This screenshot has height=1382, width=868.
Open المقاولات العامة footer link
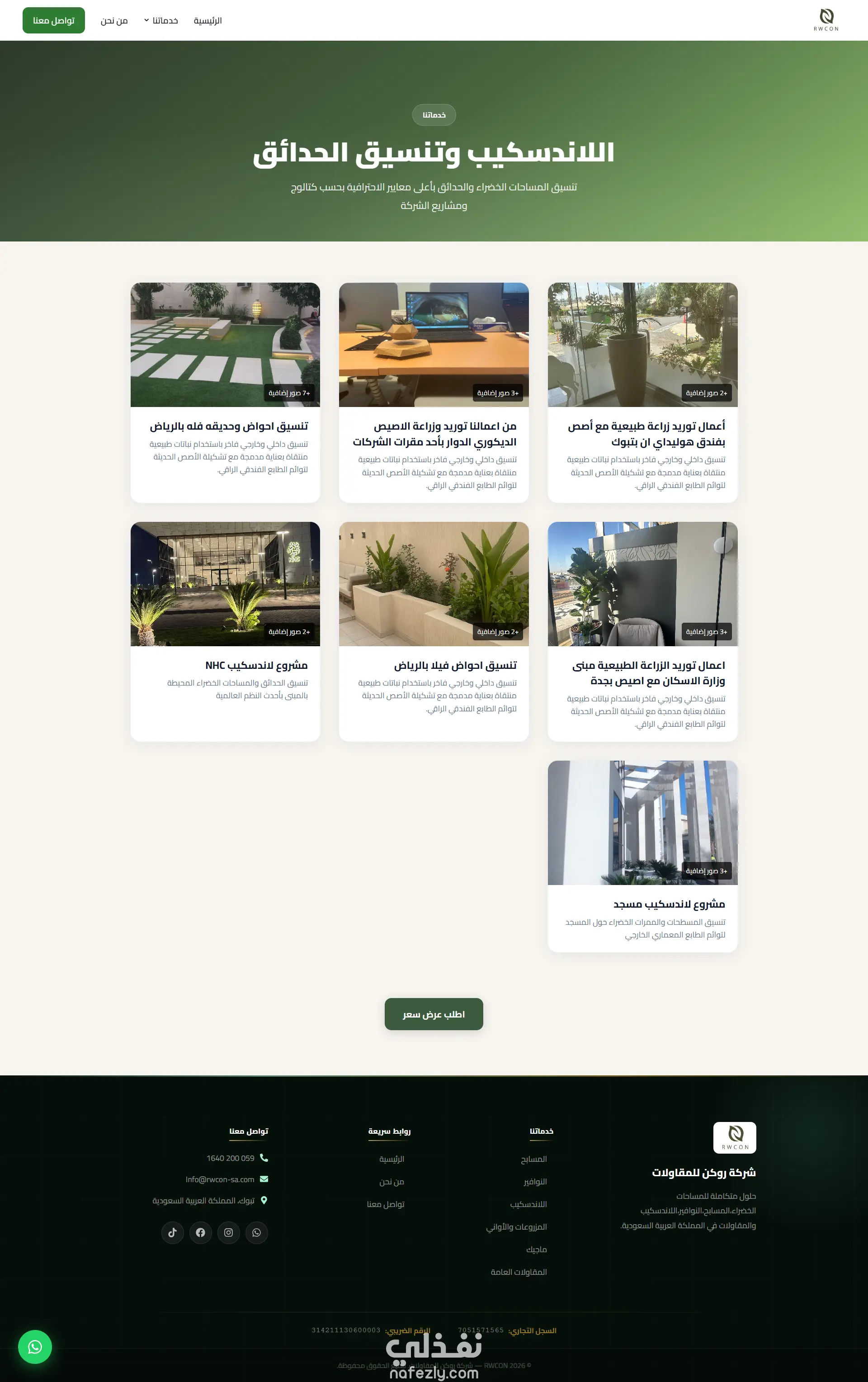[x=519, y=1272]
